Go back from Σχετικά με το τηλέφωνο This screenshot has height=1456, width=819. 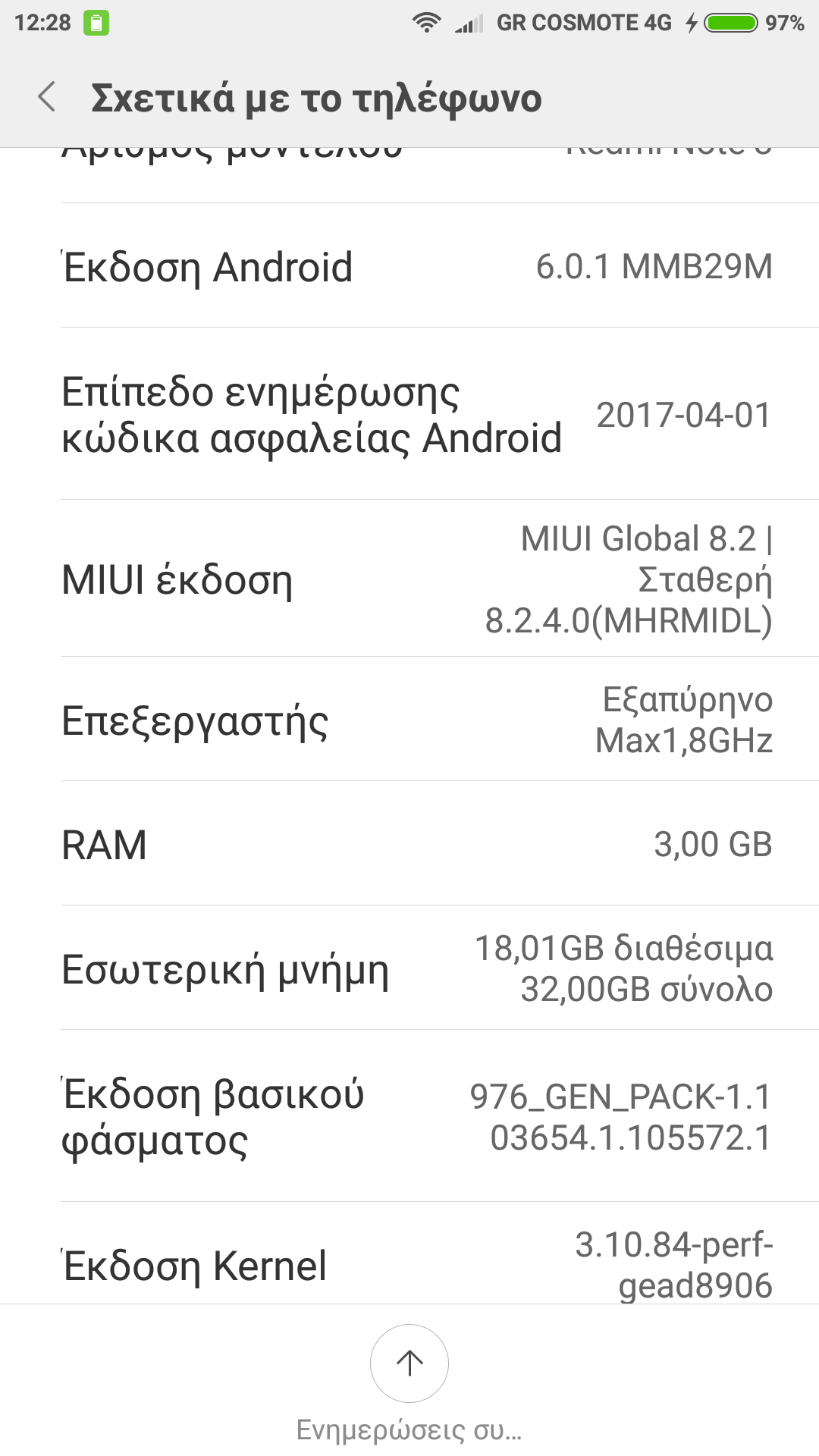pyautogui.click(x=47, y=98)
